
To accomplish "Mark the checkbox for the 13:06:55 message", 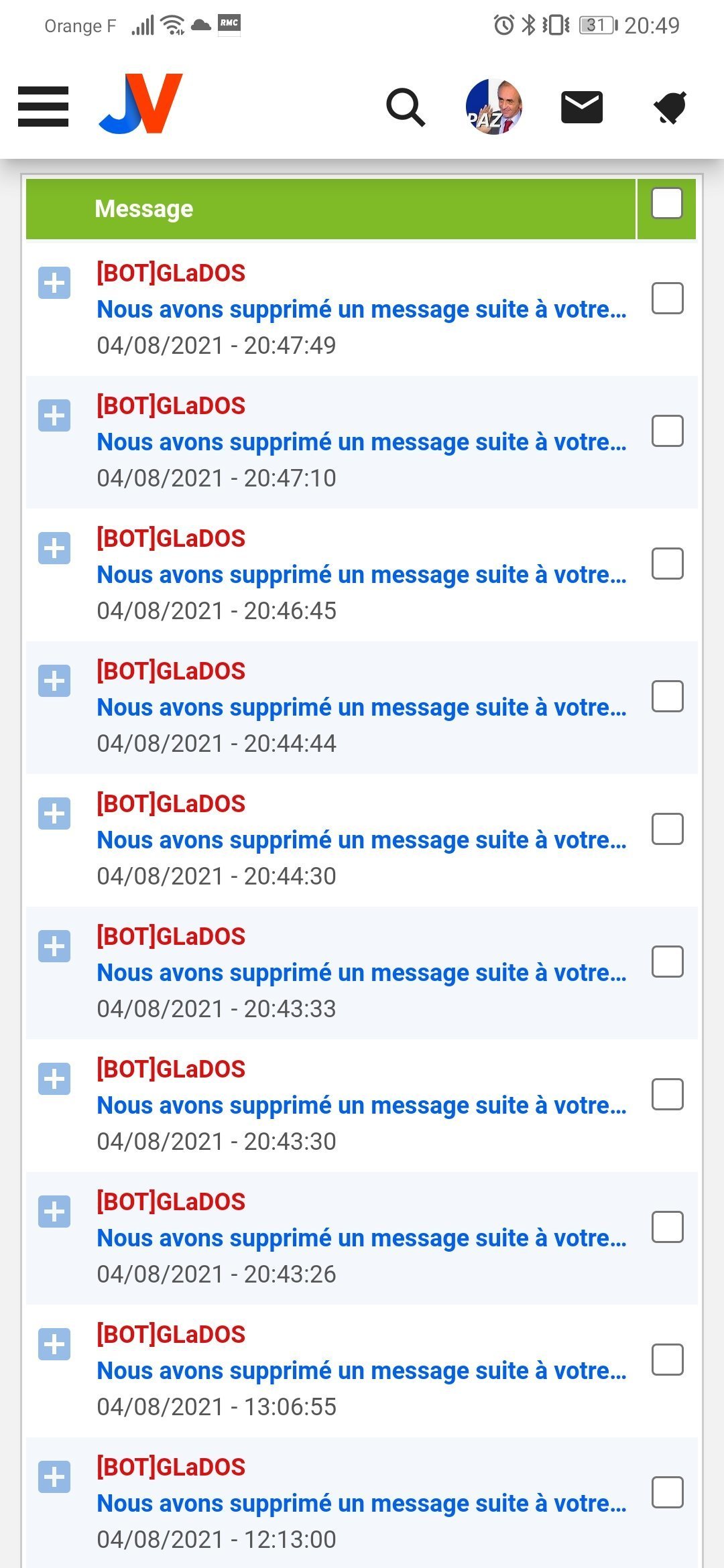I will (668, 1360).
